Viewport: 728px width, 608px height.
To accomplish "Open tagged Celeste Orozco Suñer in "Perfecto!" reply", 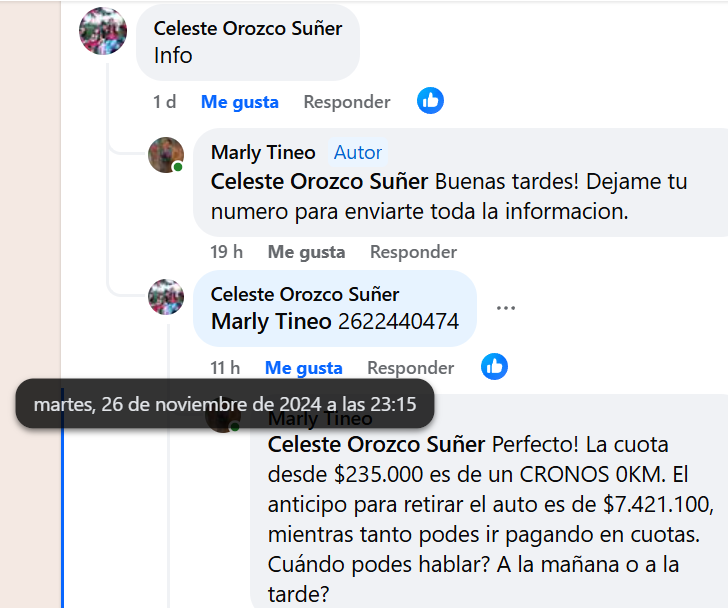I will pos(376,444).
